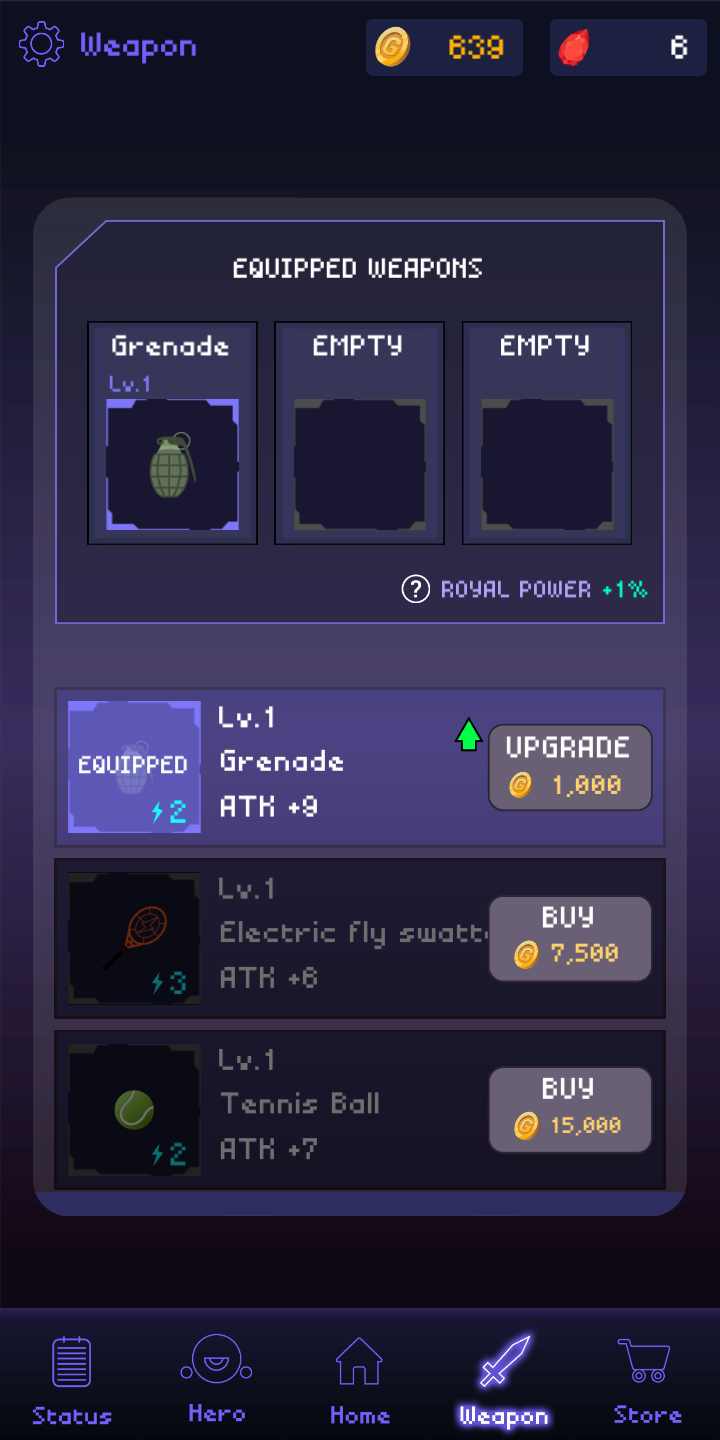Select the third empty weapon slot
The width and height of the screenshot is (720, 1440).
547,434
